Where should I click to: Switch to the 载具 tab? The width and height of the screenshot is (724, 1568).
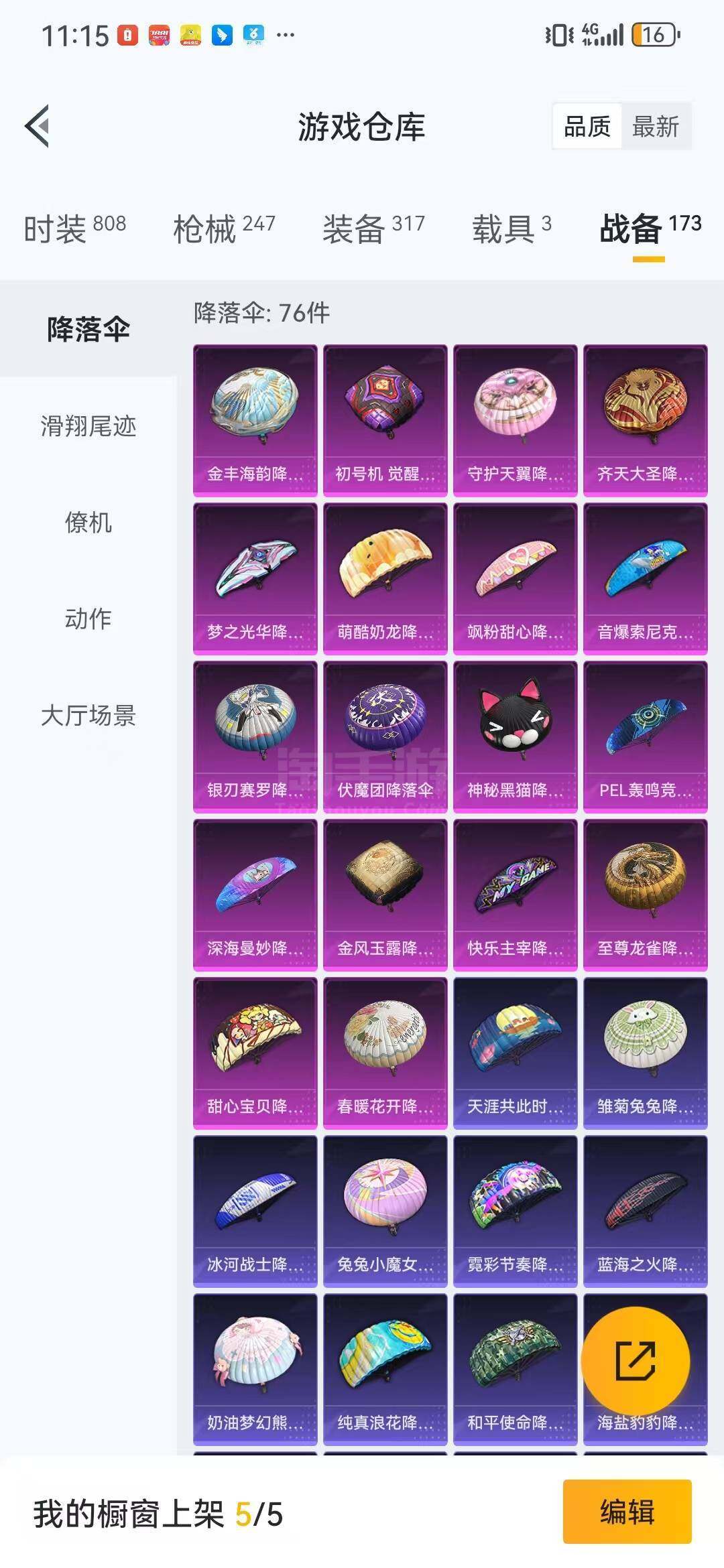(511, 229)
